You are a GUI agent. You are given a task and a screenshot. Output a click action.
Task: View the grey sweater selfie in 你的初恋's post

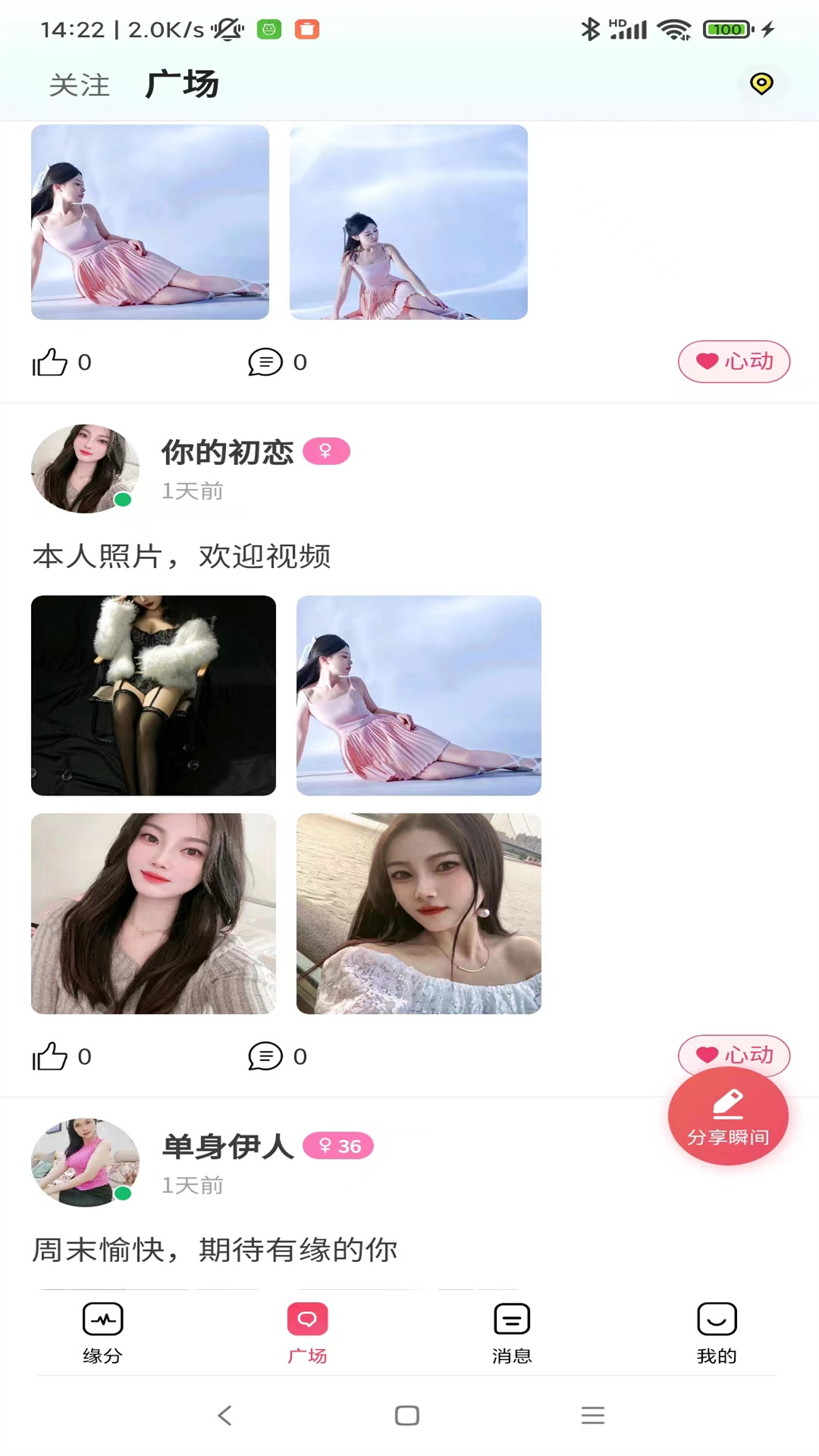click(153, 914)
